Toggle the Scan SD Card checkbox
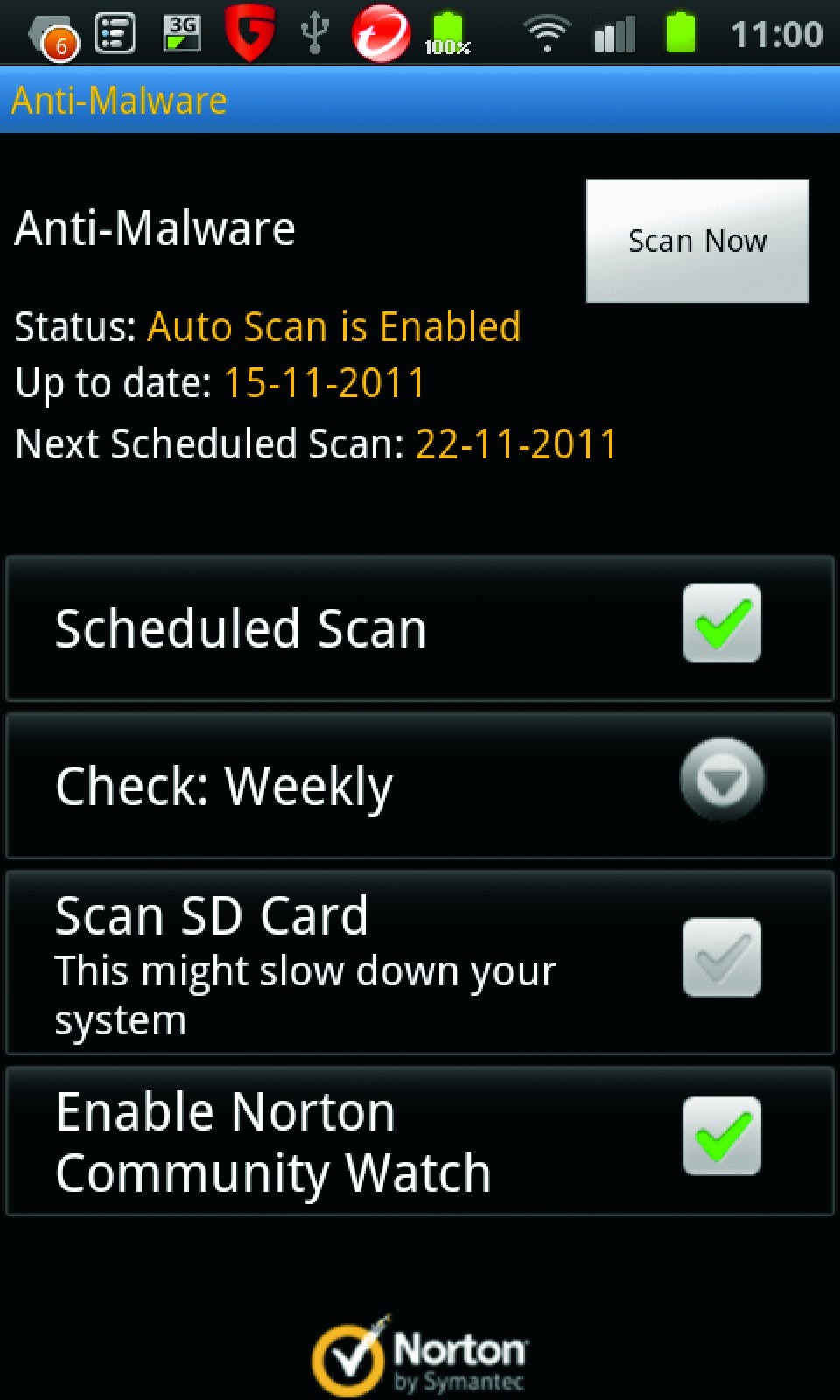This screenshot has height=1400, width=840. pos(721,956)
